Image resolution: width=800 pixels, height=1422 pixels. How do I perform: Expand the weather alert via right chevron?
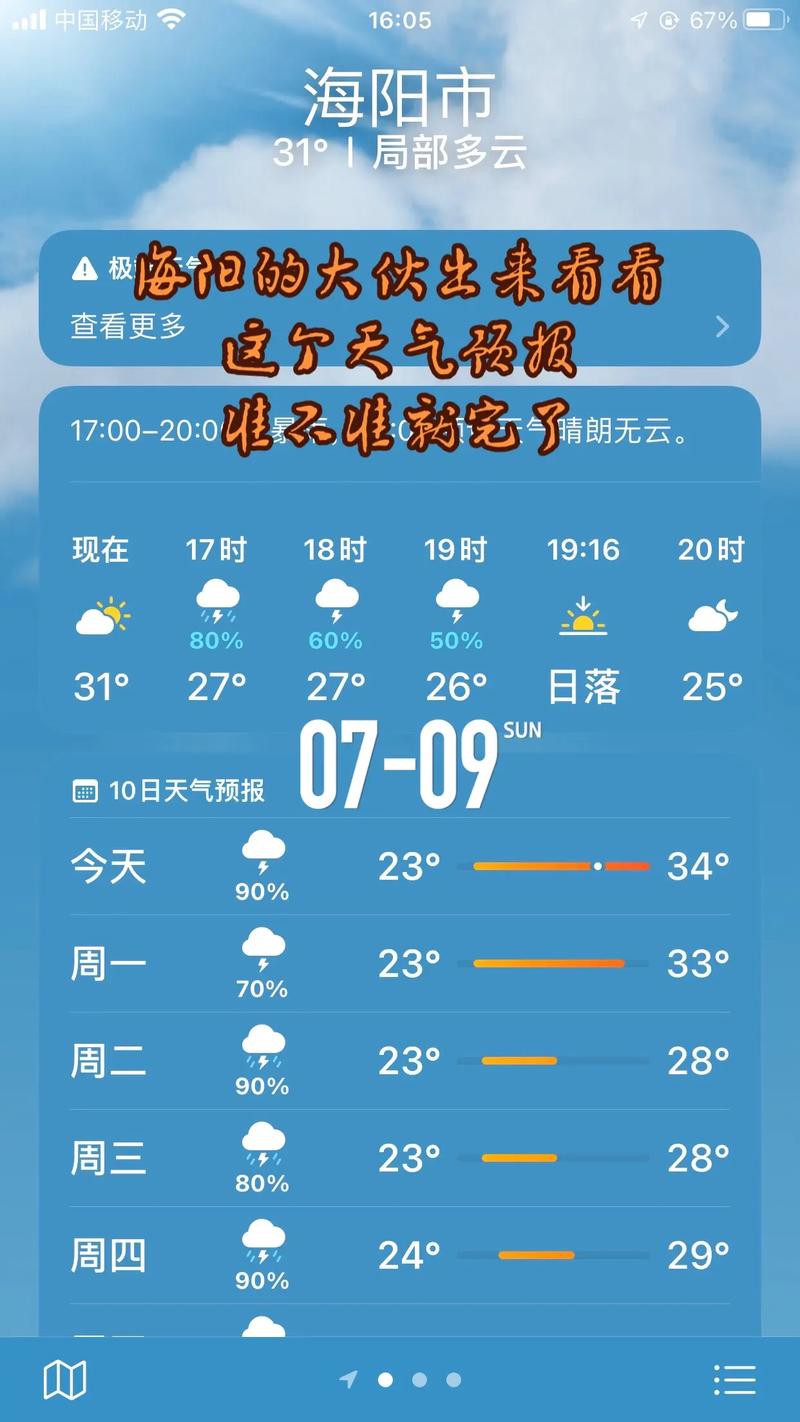[x=722, y=326]
